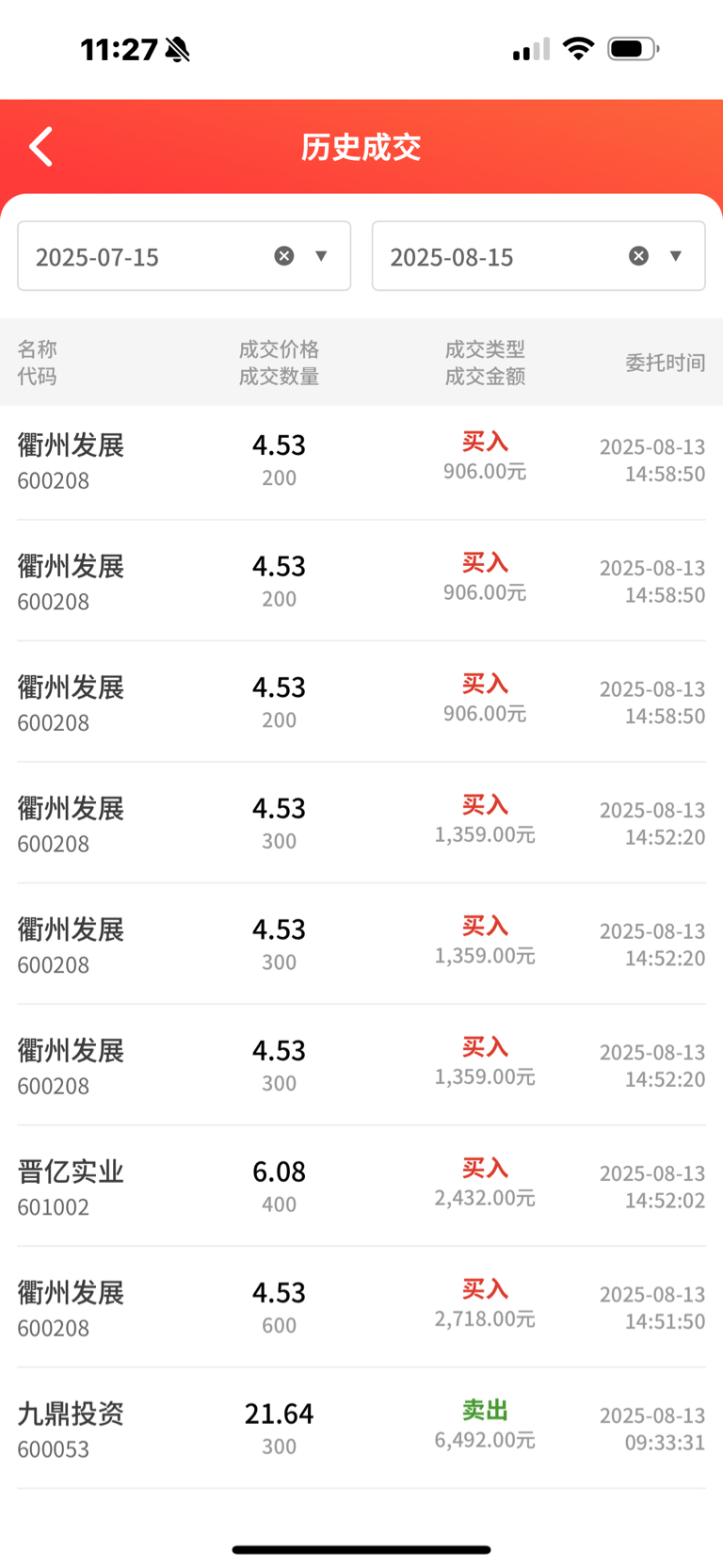
Task: Open 衢州发展 trade of 600 shares
Action: (x=361, y=1307)
